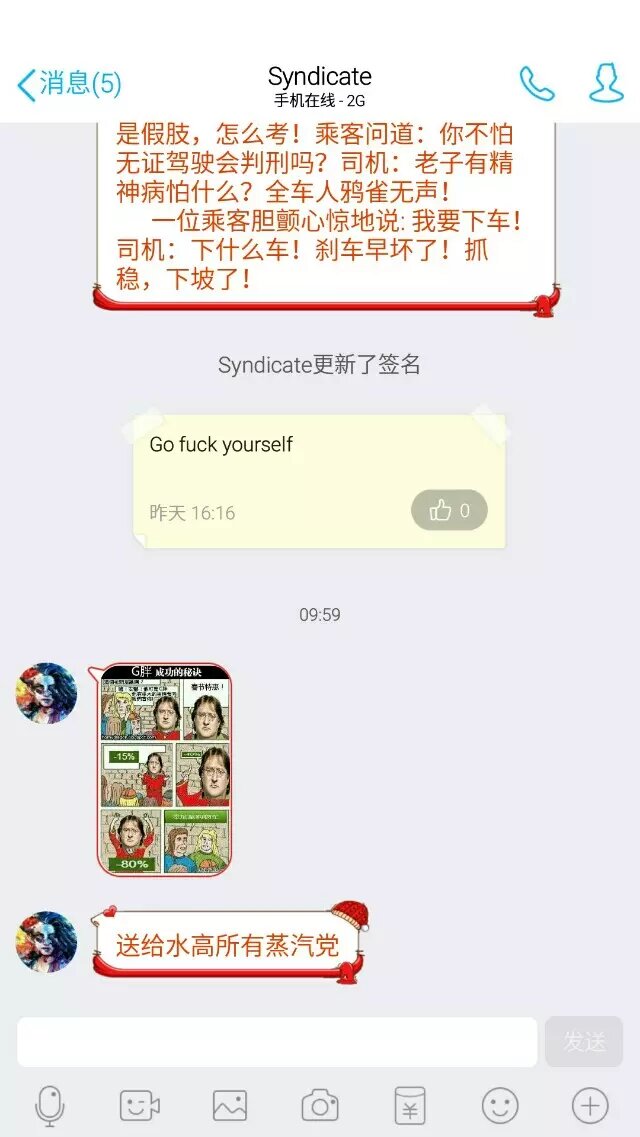This screenshot has height=1137, width=640.
Task: Pick a picture from the gallery
Action: tap(230, 1105)
